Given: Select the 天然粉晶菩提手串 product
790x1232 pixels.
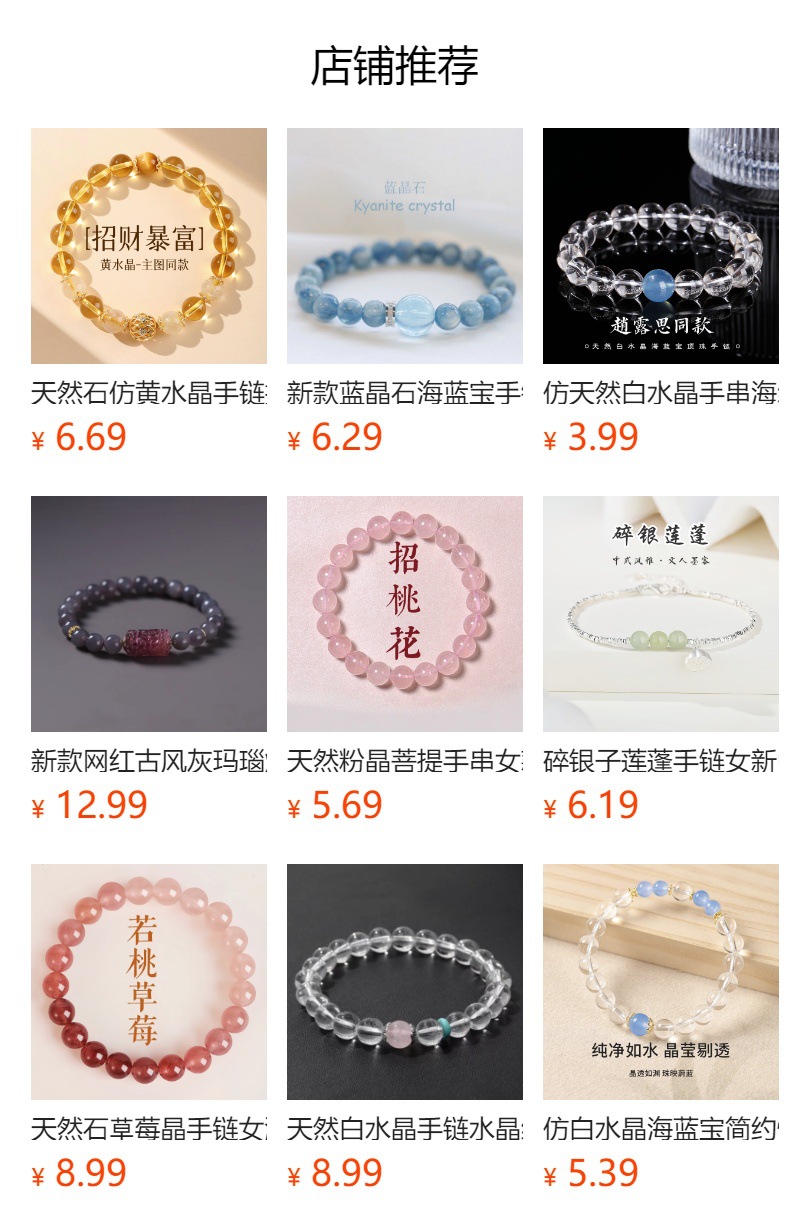Looking at the screenshot, I should (x=404, y=614).
